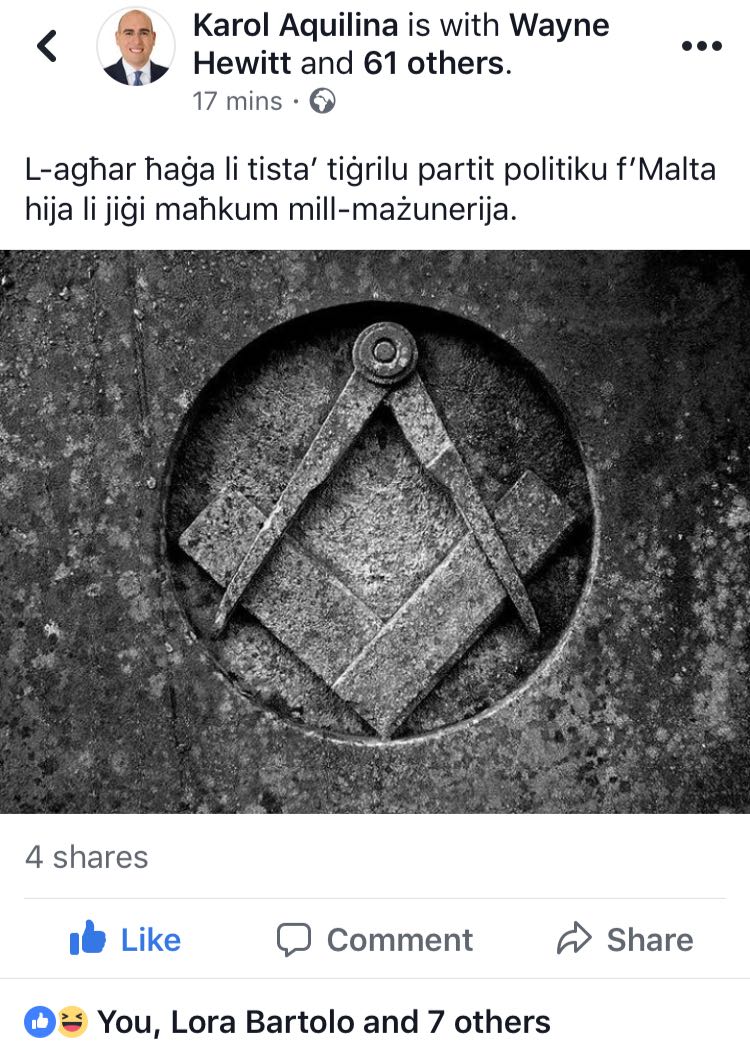This screenshot has height=1061, width=750.
Task: Like this post
Action: [125, 939]
